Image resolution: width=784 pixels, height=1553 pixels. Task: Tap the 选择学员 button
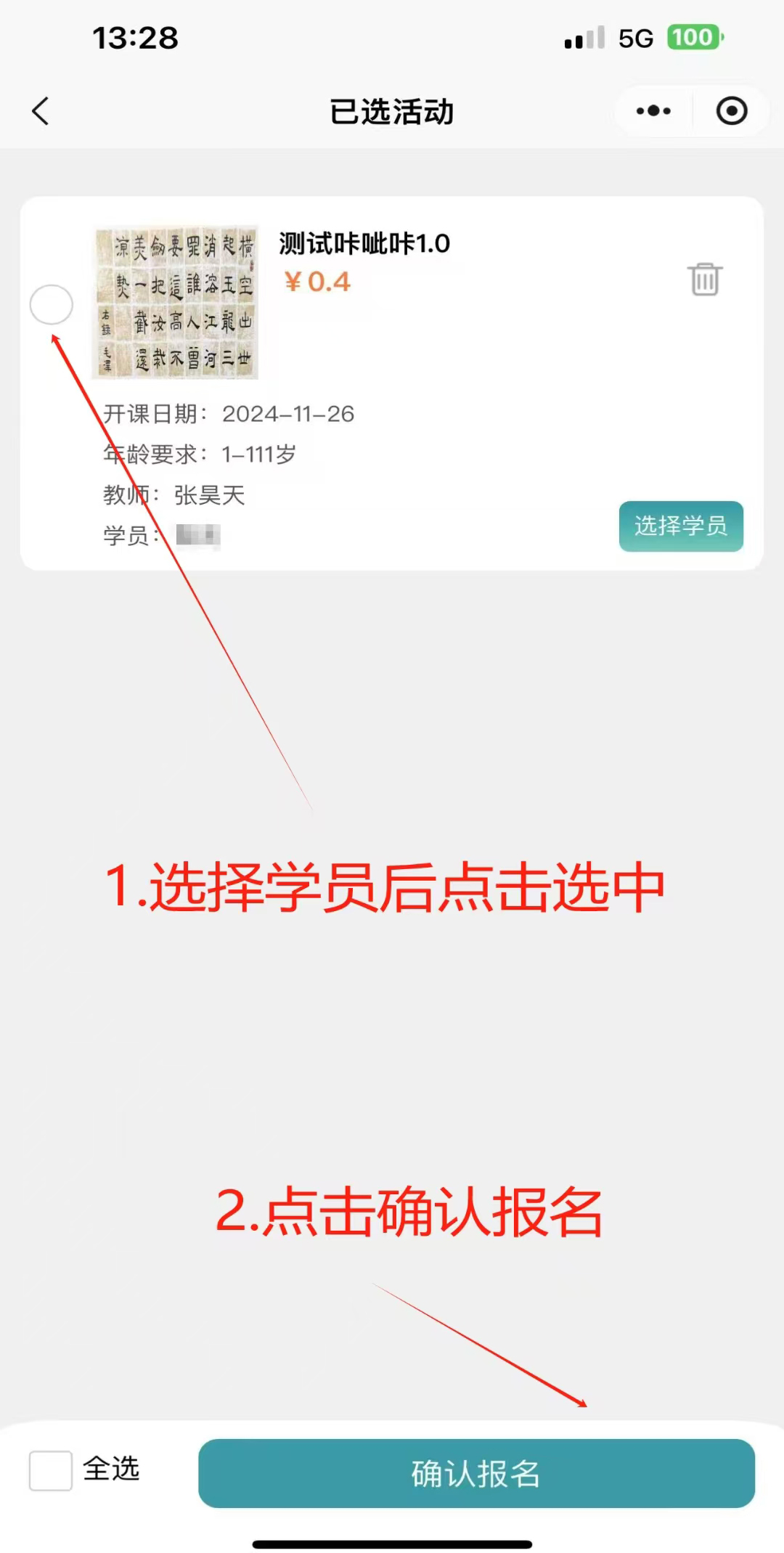point(680,526)
